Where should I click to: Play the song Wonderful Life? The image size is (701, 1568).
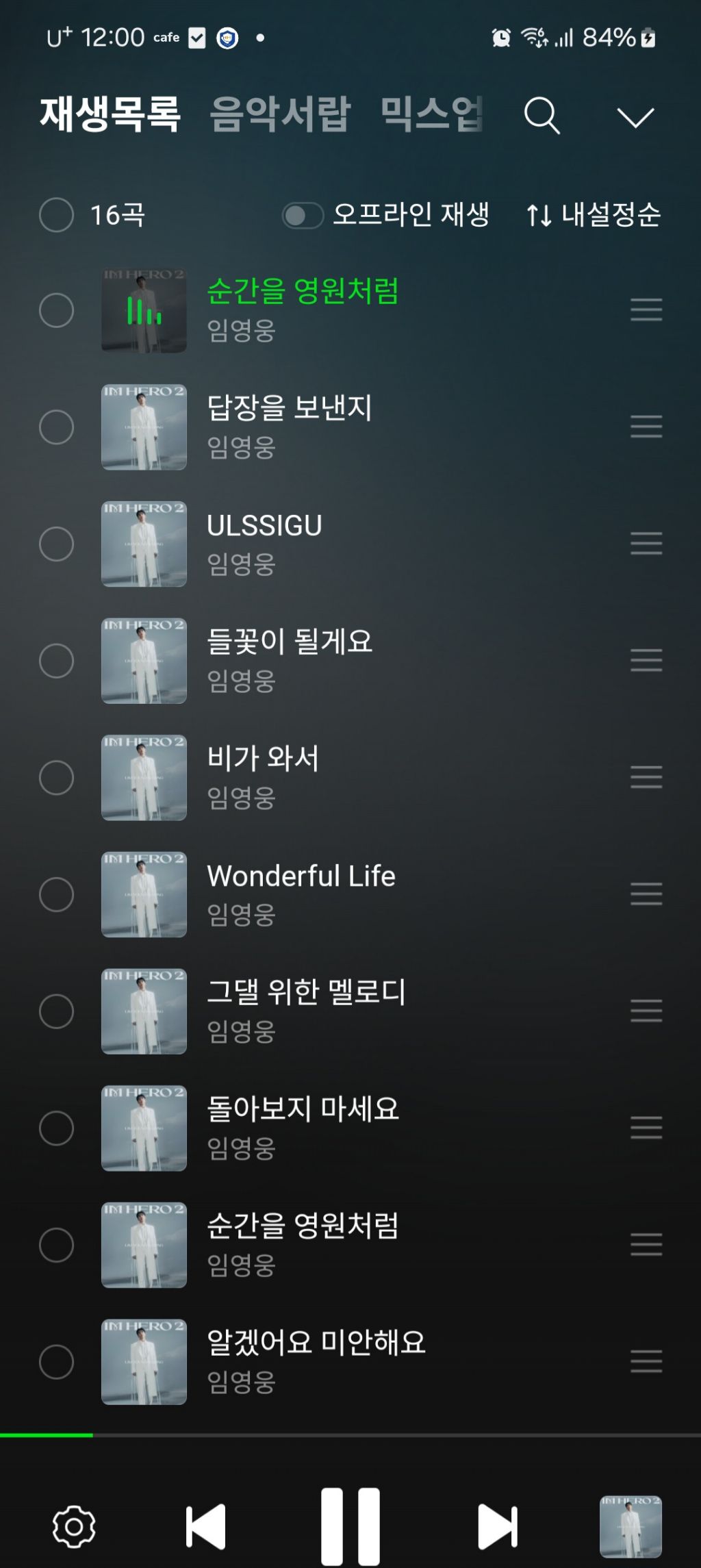click(x=301, y=876)
